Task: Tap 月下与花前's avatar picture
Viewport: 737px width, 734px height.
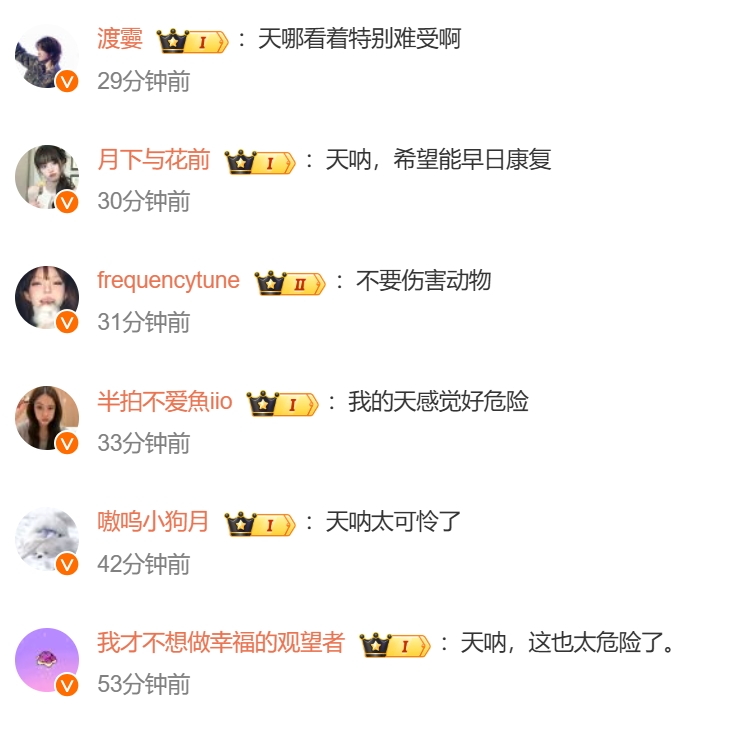Action: click(46, 177)
